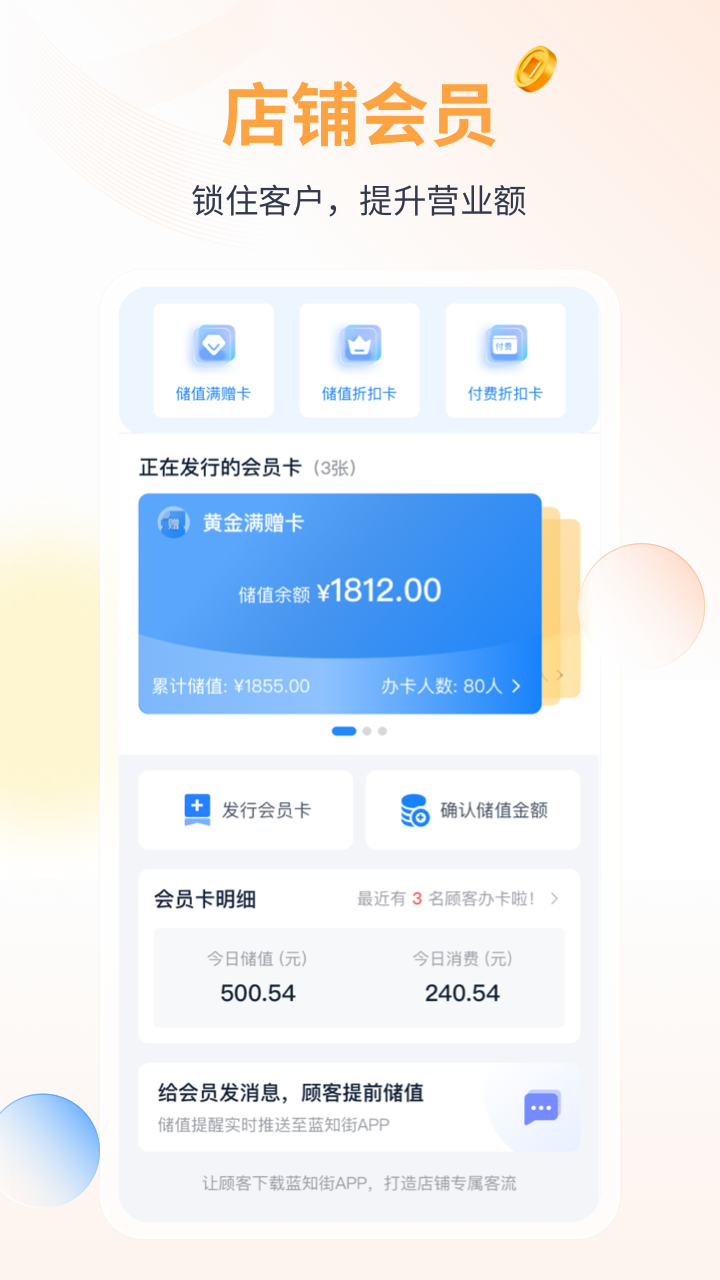
Task: Click the 确认储值金额 button
Action: 472,810
